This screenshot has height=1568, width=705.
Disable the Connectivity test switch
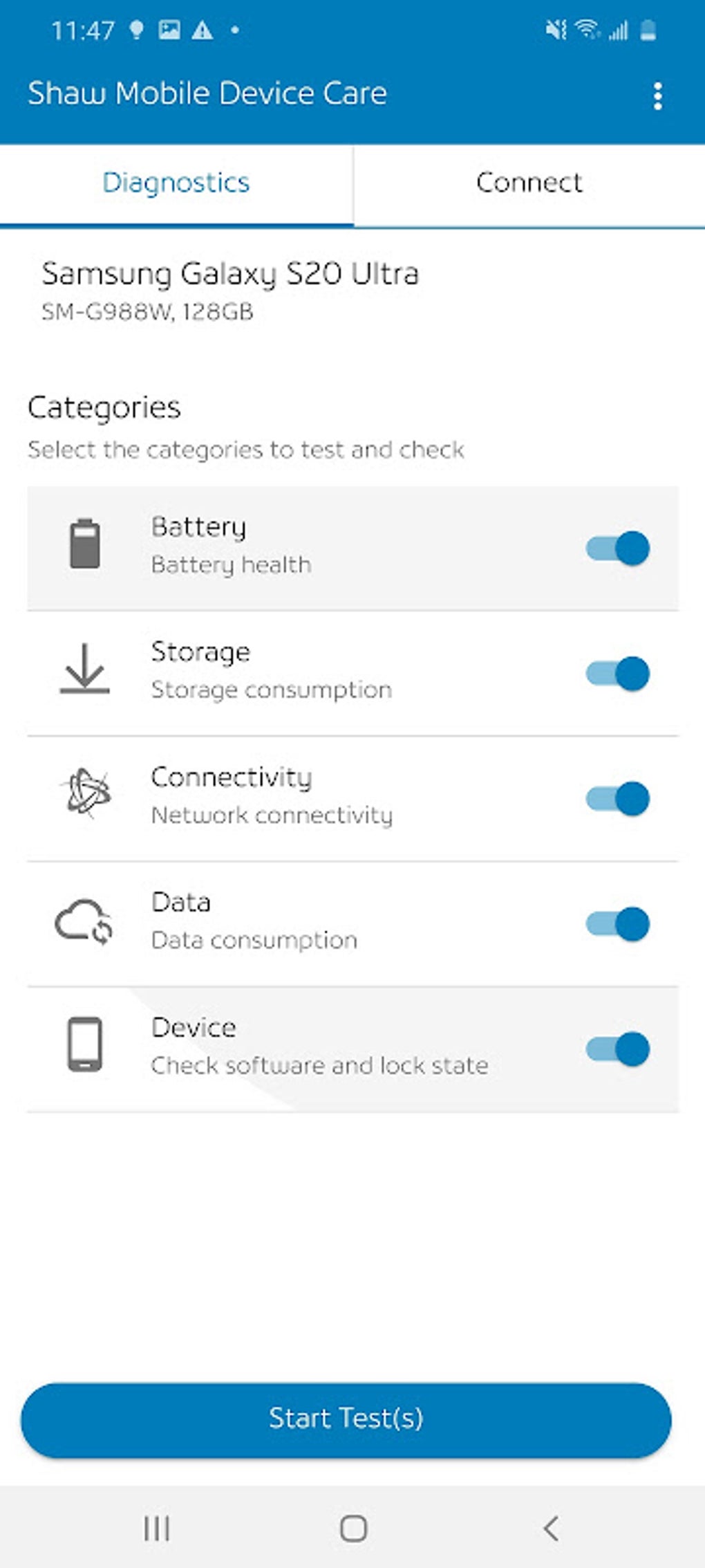617,797
